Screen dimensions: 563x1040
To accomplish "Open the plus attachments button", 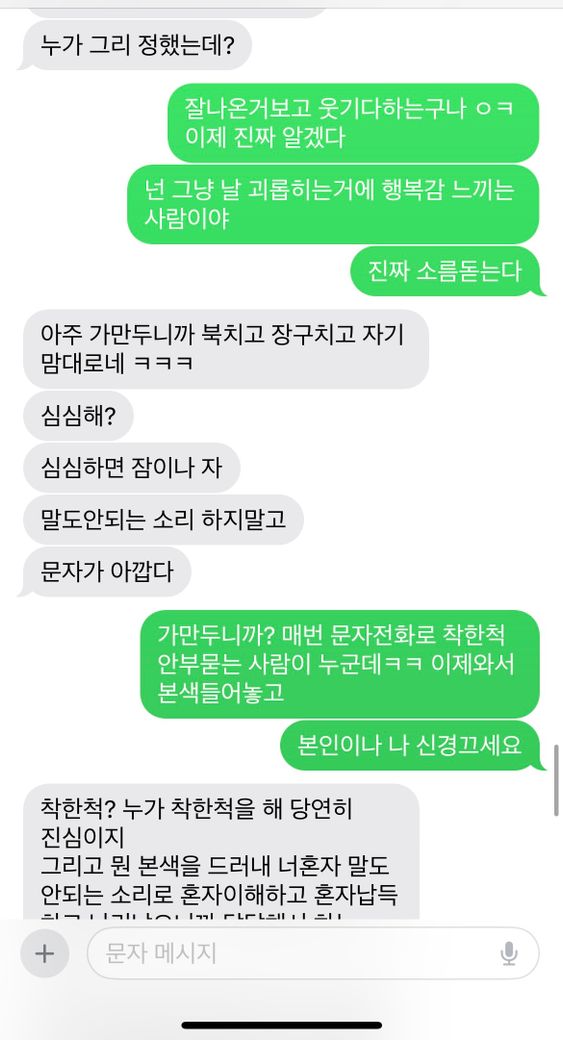I will point(44,954).
